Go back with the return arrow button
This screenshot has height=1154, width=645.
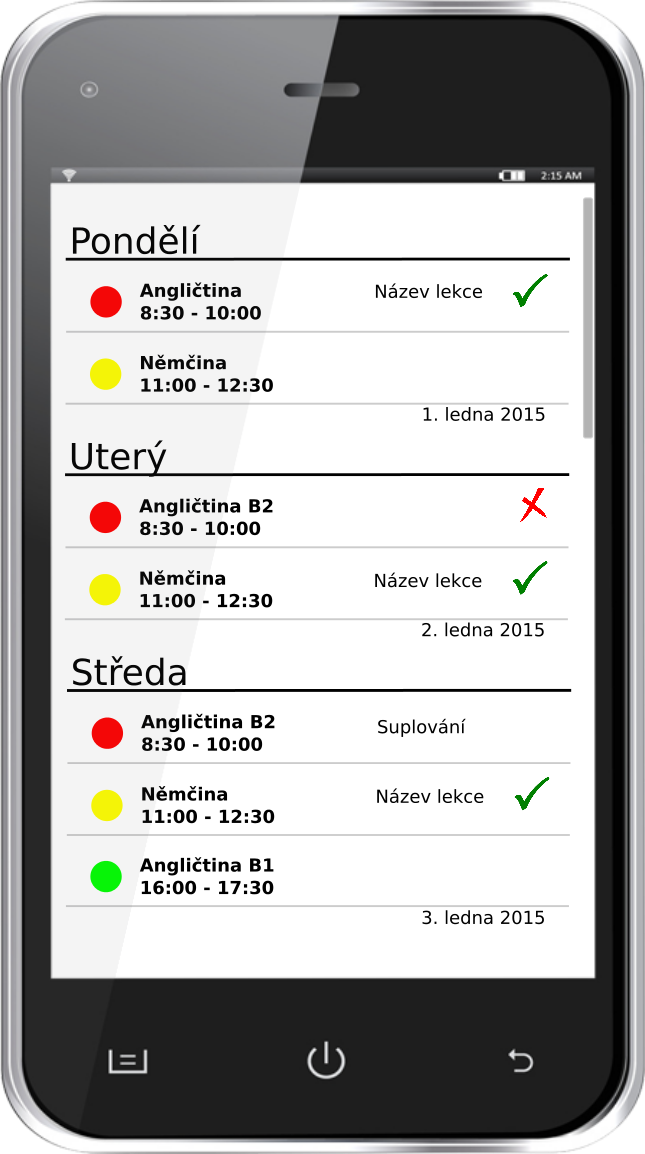521,1061
